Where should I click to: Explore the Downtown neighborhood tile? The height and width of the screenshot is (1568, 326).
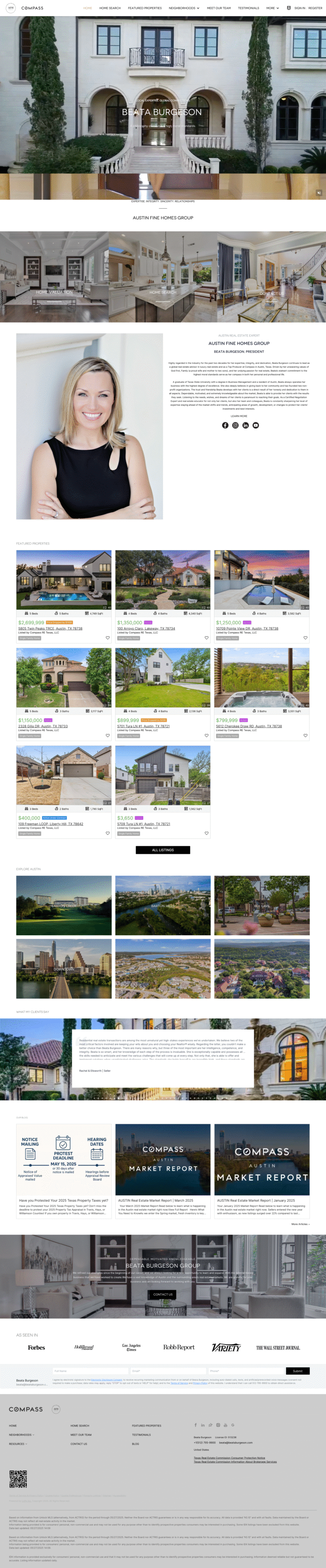[x=63, y=968]
